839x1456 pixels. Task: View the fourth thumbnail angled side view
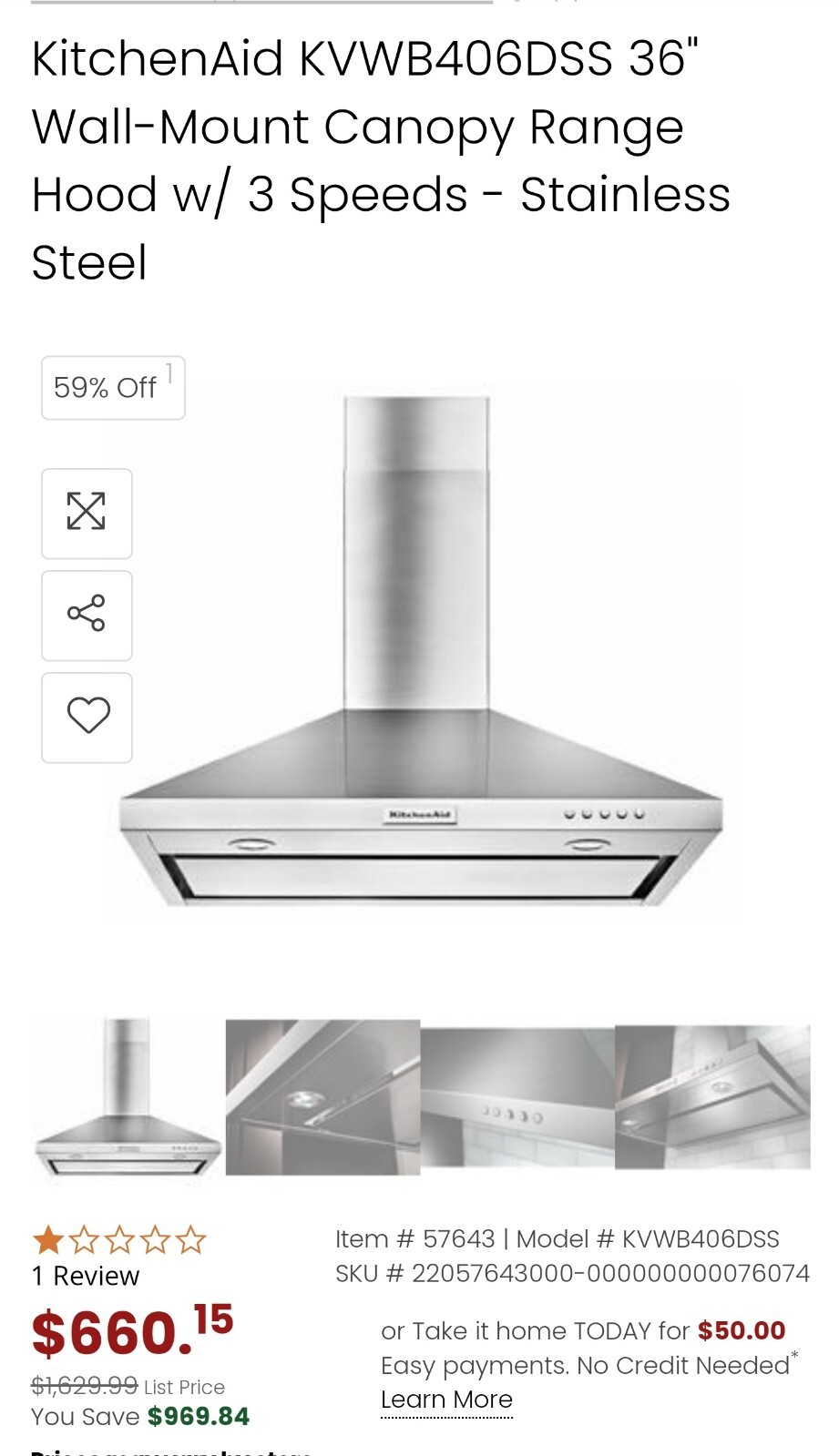(x=712, y=1097)
